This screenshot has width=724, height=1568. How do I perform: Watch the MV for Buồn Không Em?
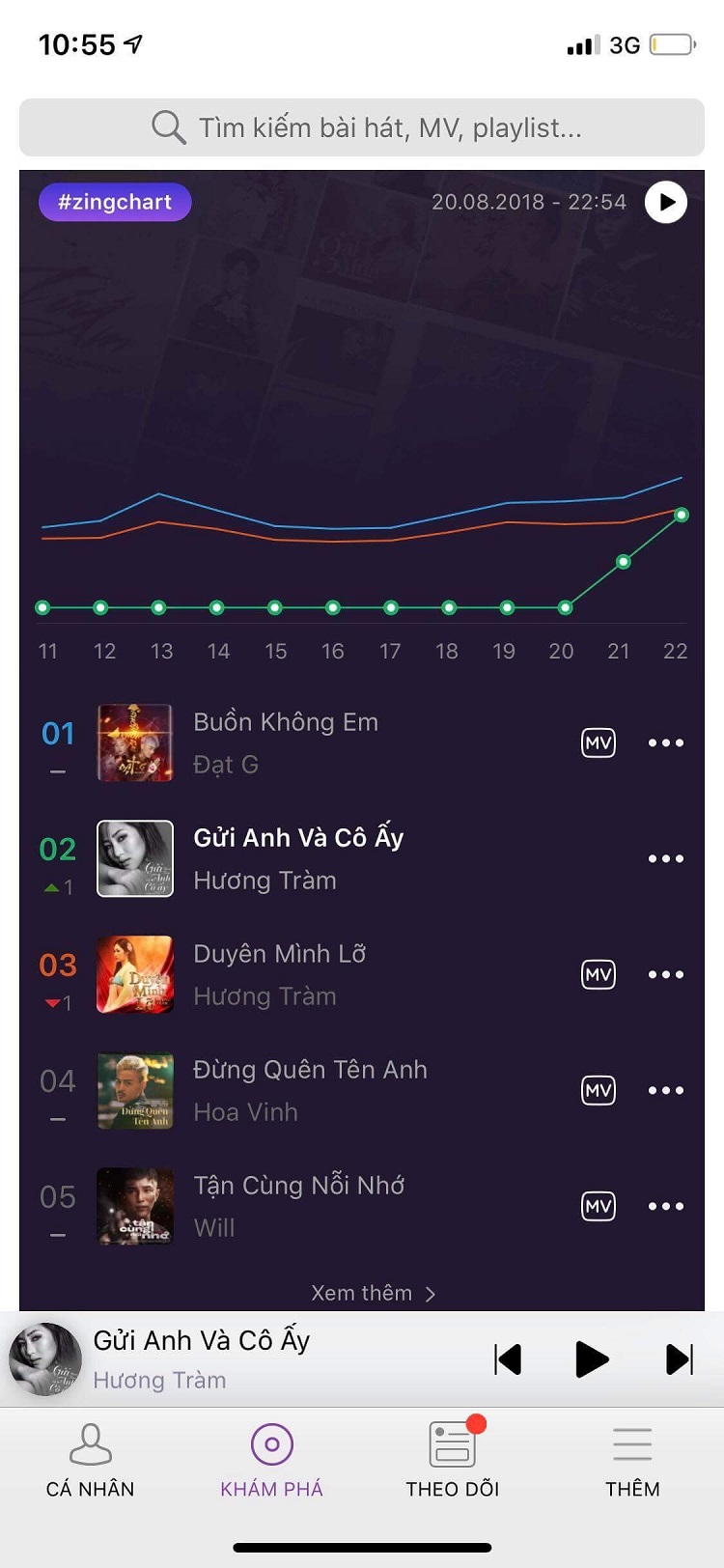click(x=599, y=742)
